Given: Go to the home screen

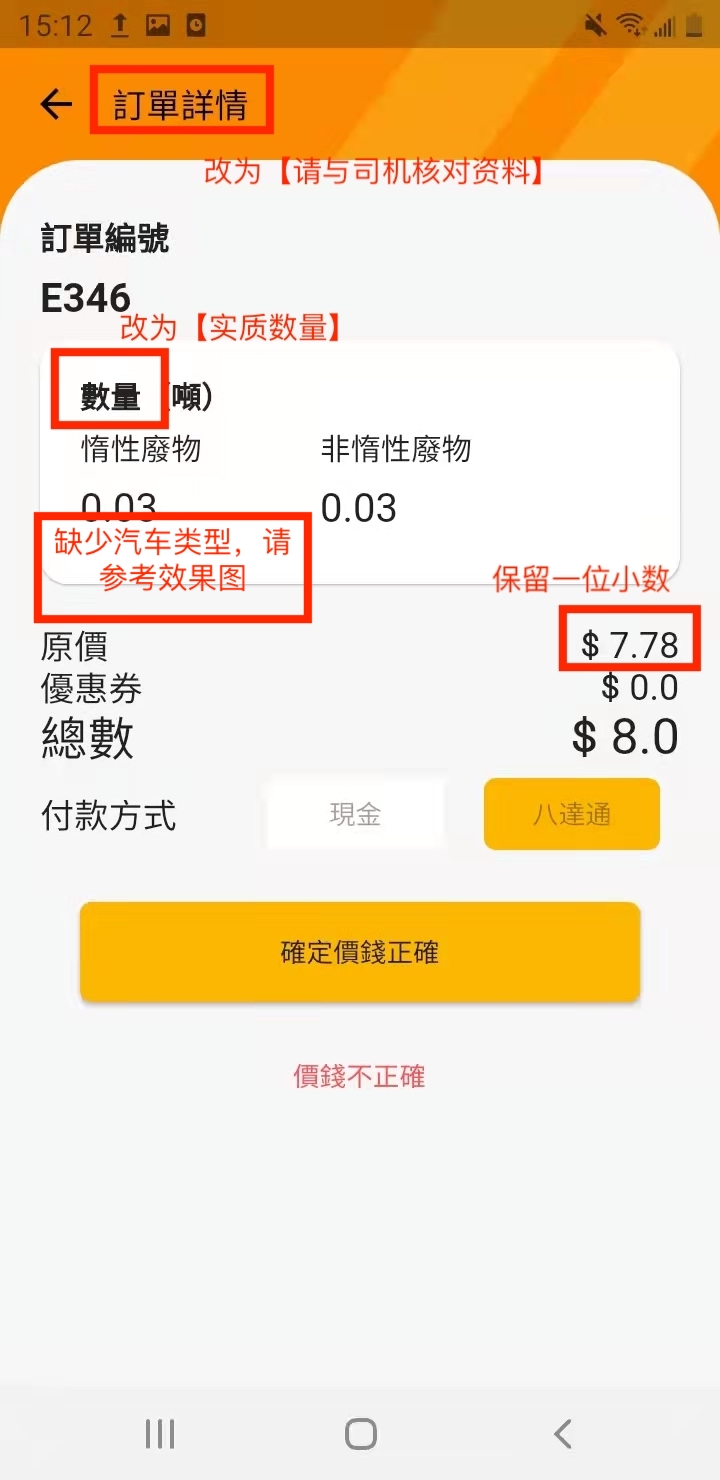Looking at the screenshot, I should coord(360,1434).
